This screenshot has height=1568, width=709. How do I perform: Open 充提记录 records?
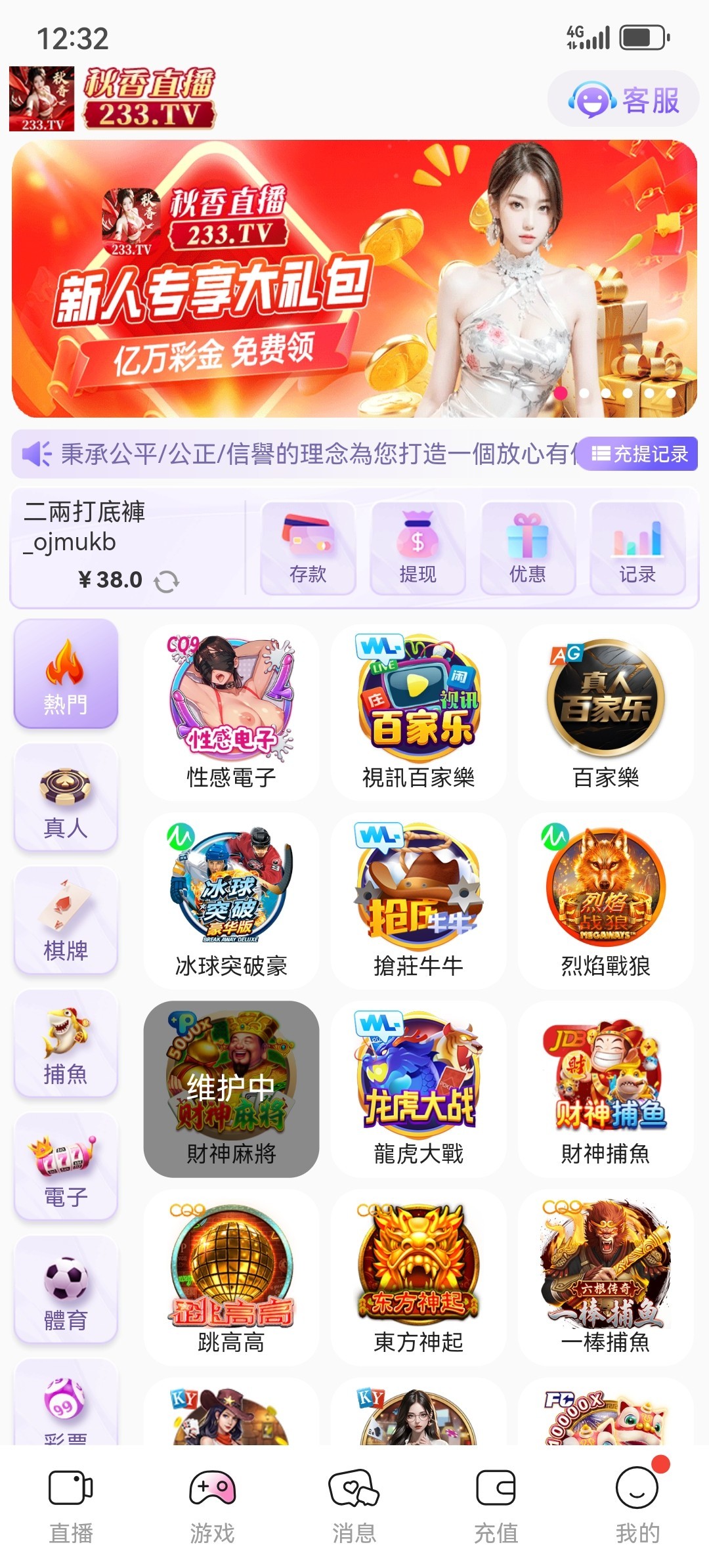639,454
